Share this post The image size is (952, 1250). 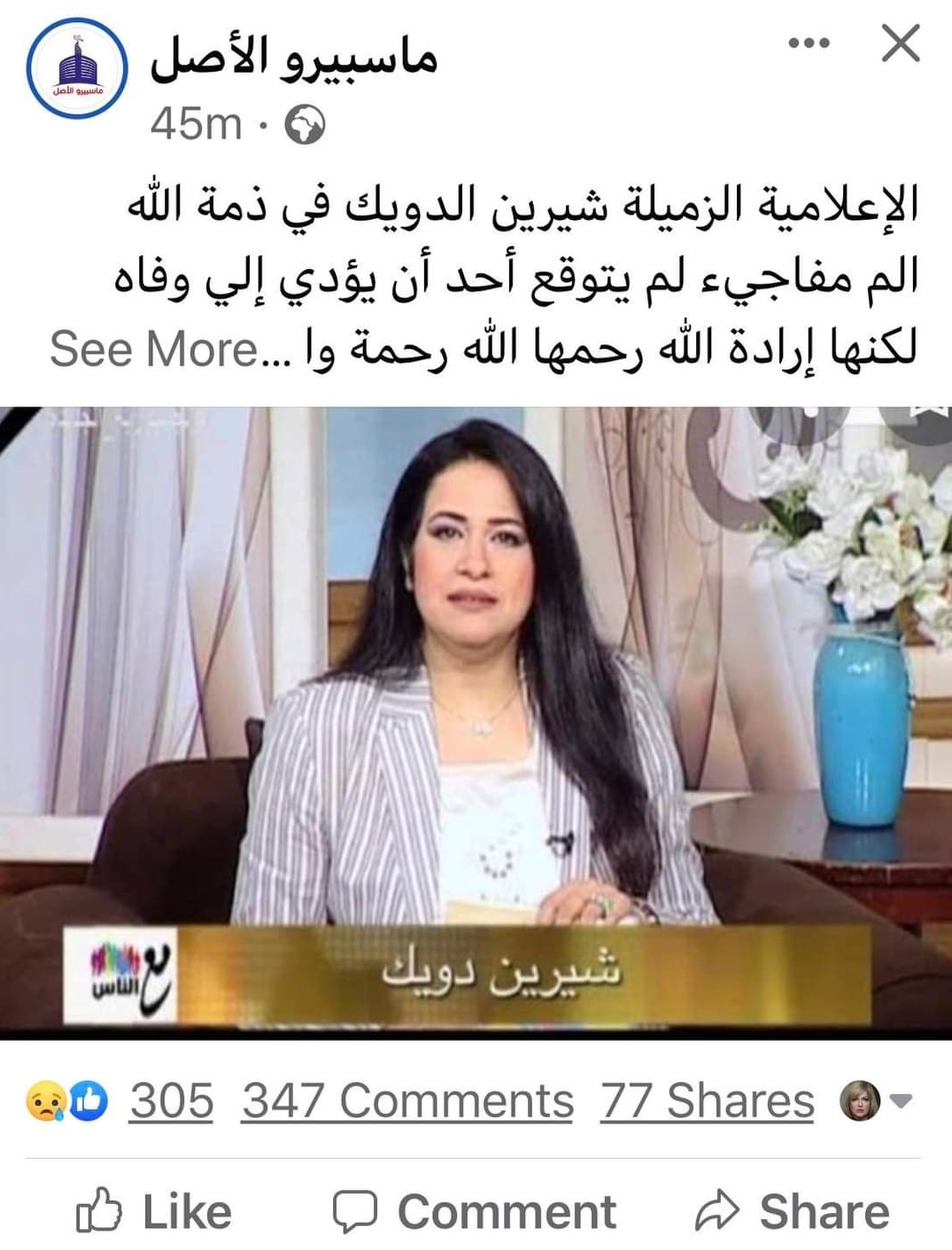(x=793, y=1211)
